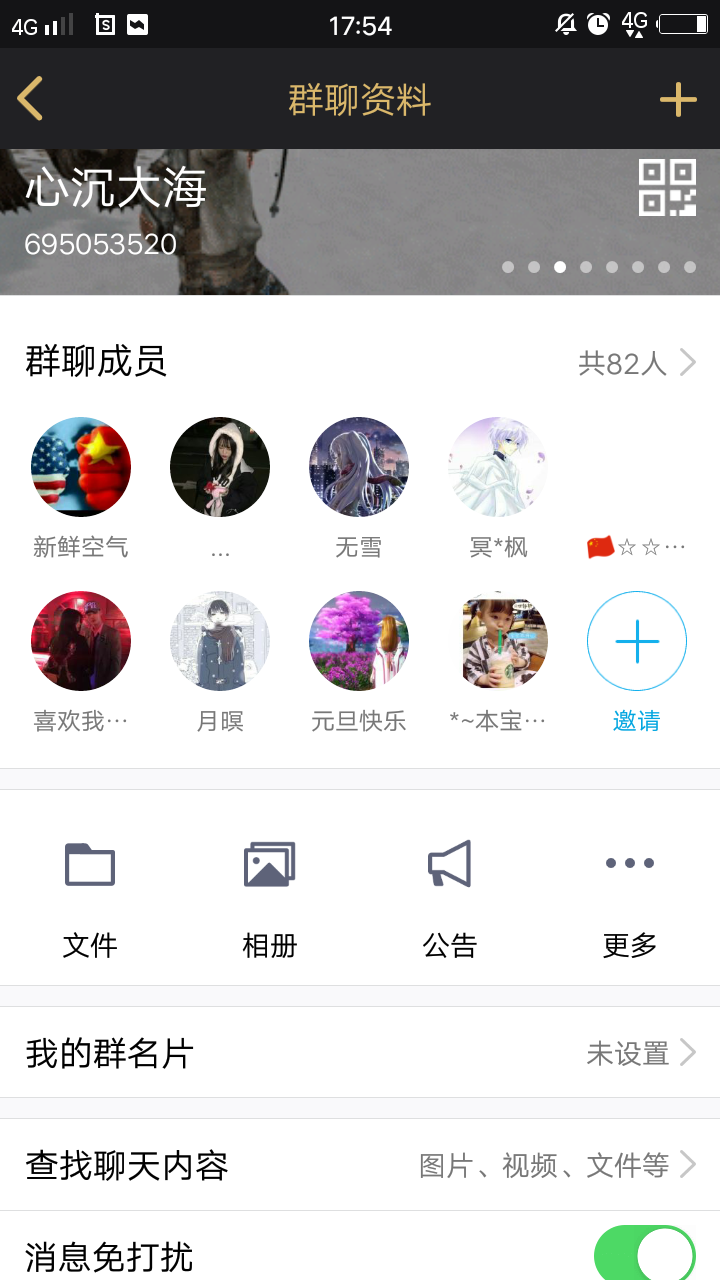Screen dimensions: 720x1280
Task: Tap 邀请 to invite new members
Action: [x=637, y=641]
